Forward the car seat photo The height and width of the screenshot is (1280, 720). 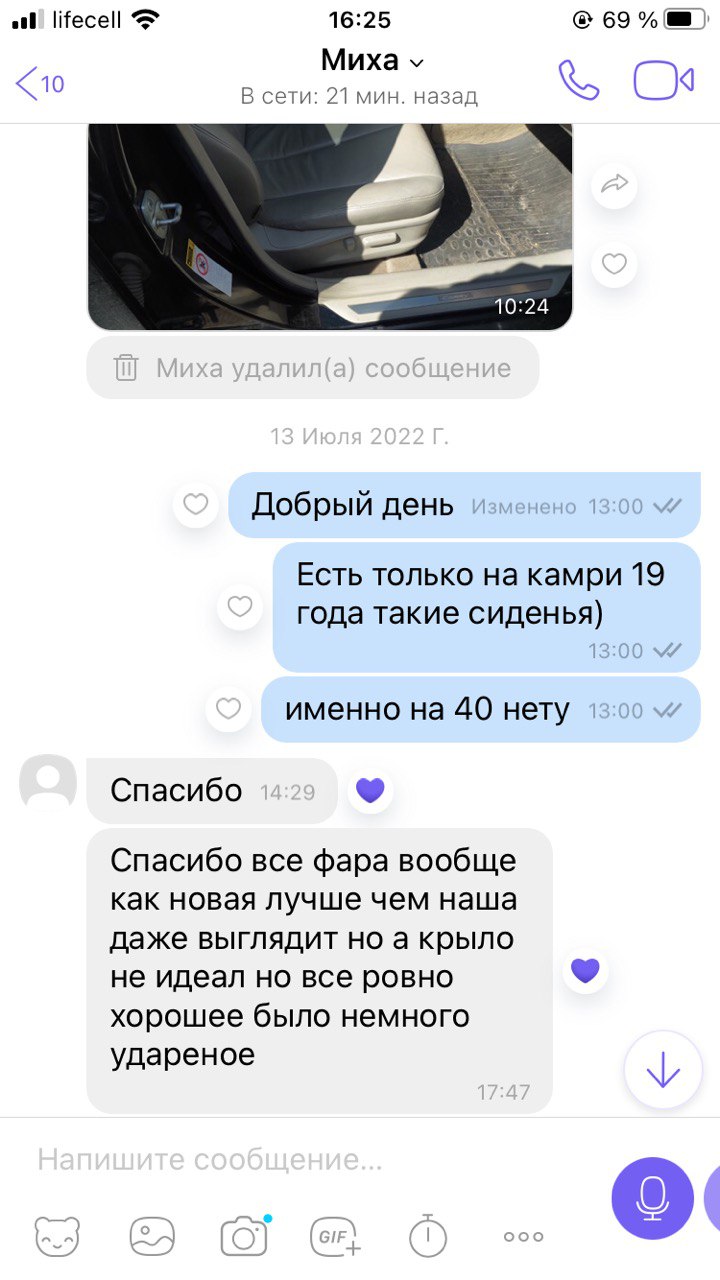(612, 183)
